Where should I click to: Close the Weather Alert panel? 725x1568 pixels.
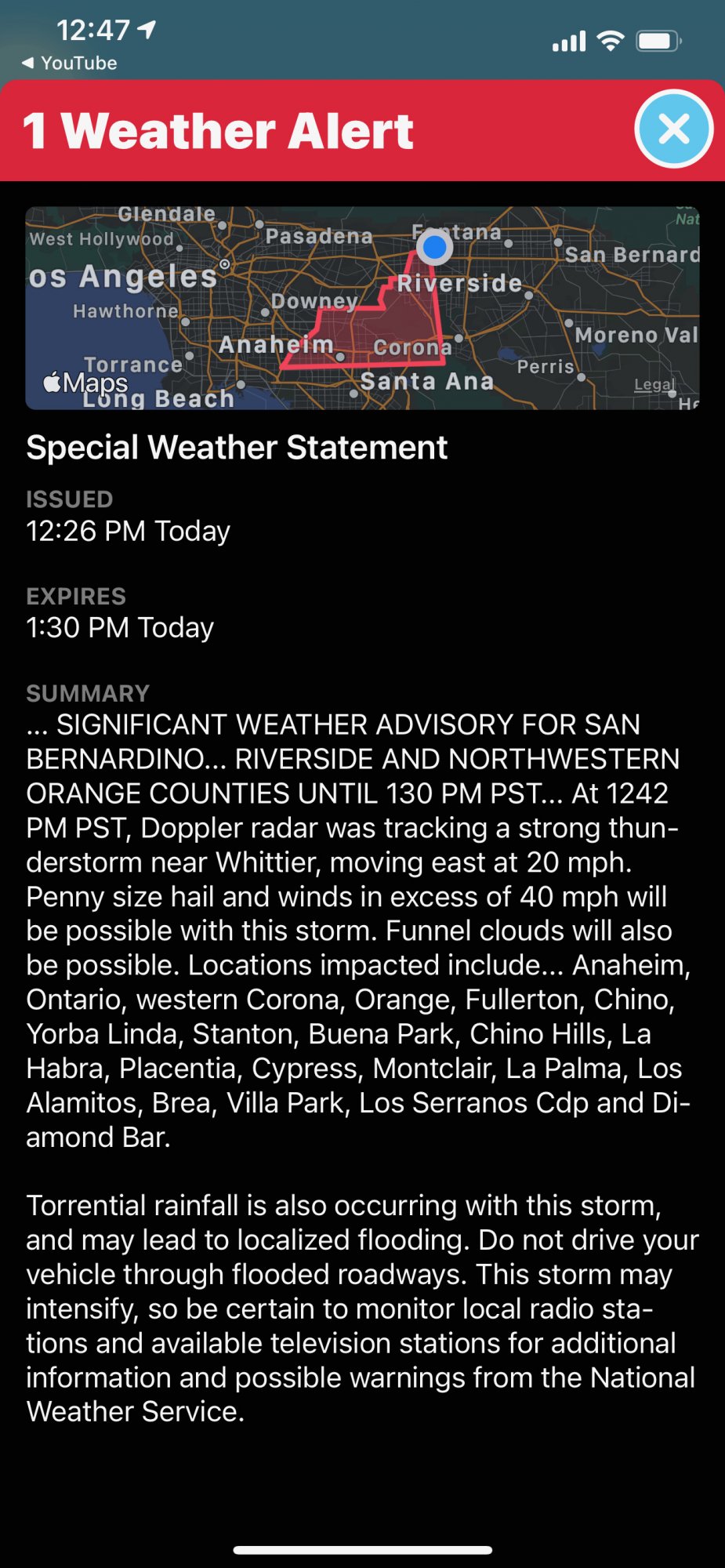[x=674, y=129]
